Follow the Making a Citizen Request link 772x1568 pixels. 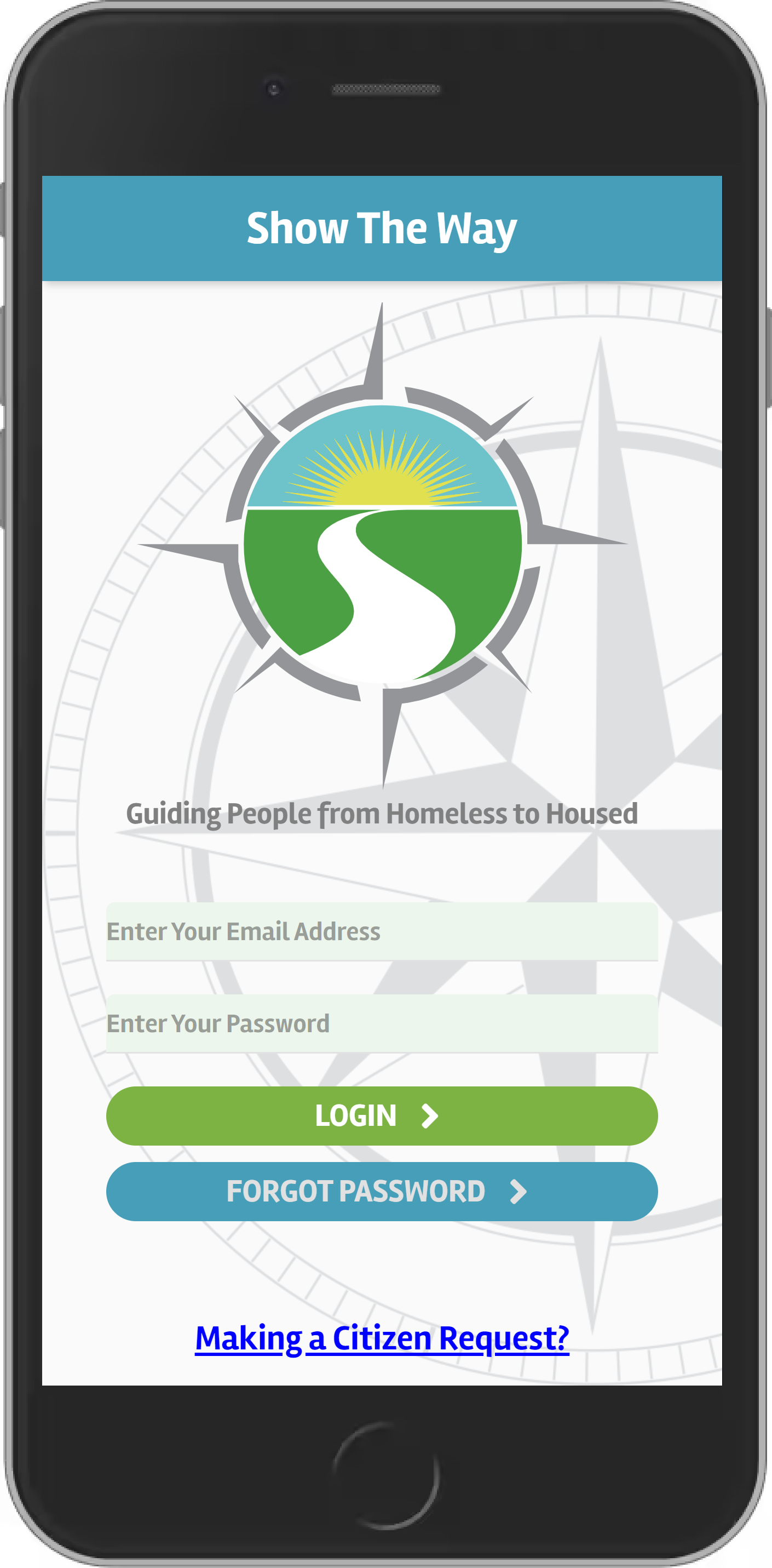(x=382, y=1338)
